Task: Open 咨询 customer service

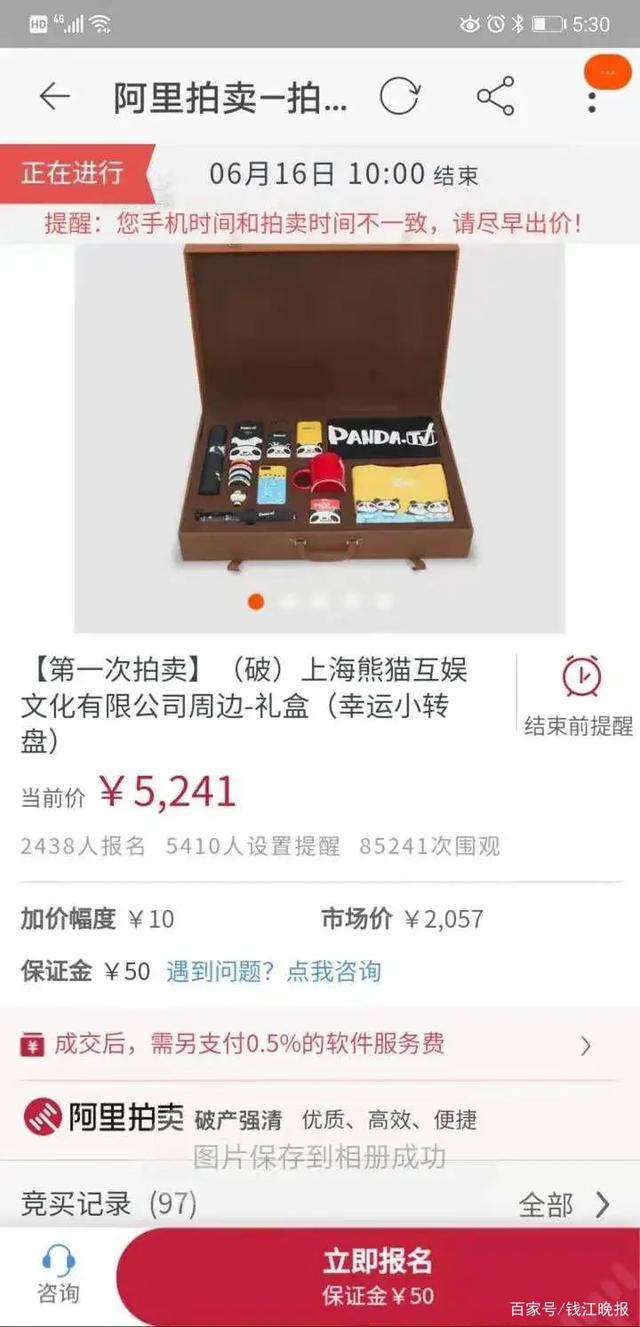Action: [x=58, y=1275]
